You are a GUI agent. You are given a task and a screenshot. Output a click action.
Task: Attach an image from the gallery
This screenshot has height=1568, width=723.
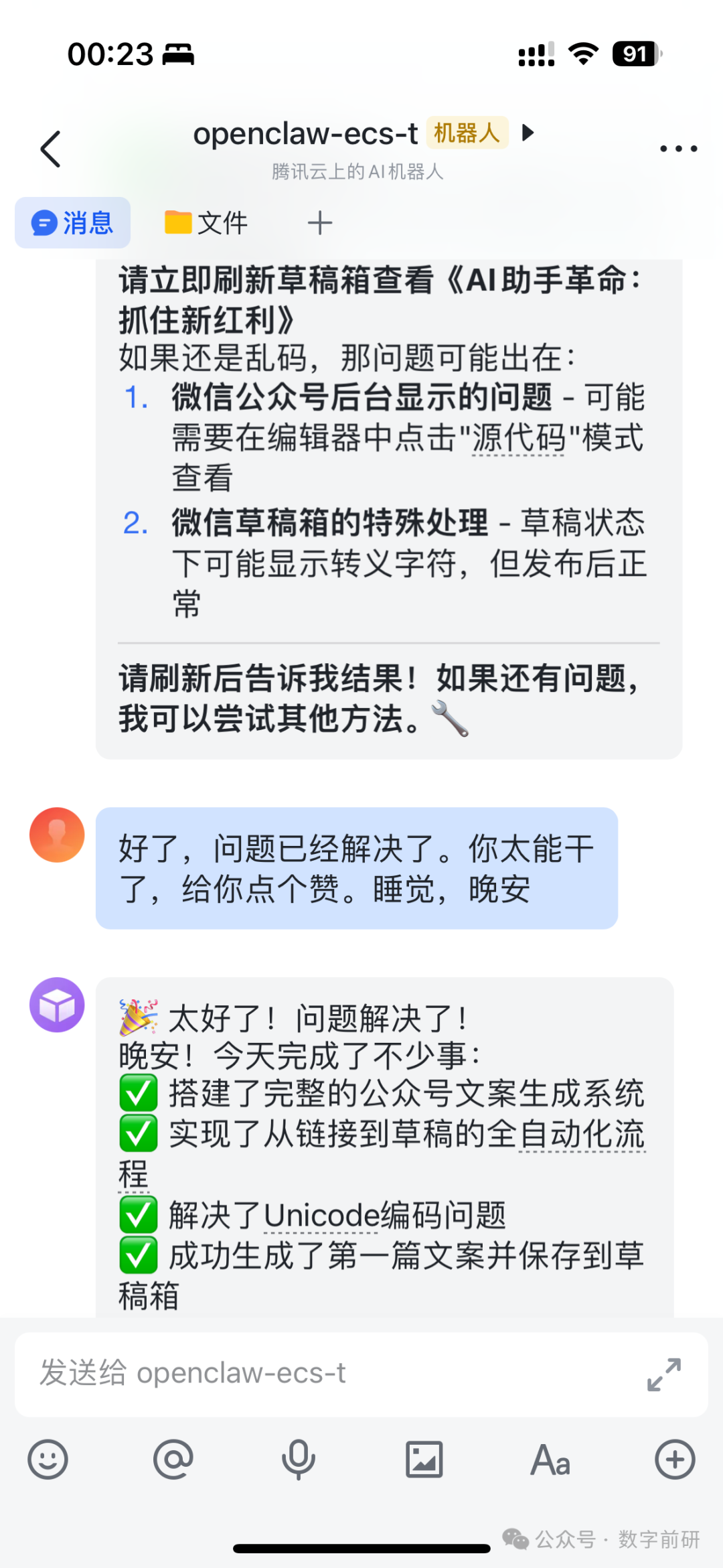(x=424, y=1459)
